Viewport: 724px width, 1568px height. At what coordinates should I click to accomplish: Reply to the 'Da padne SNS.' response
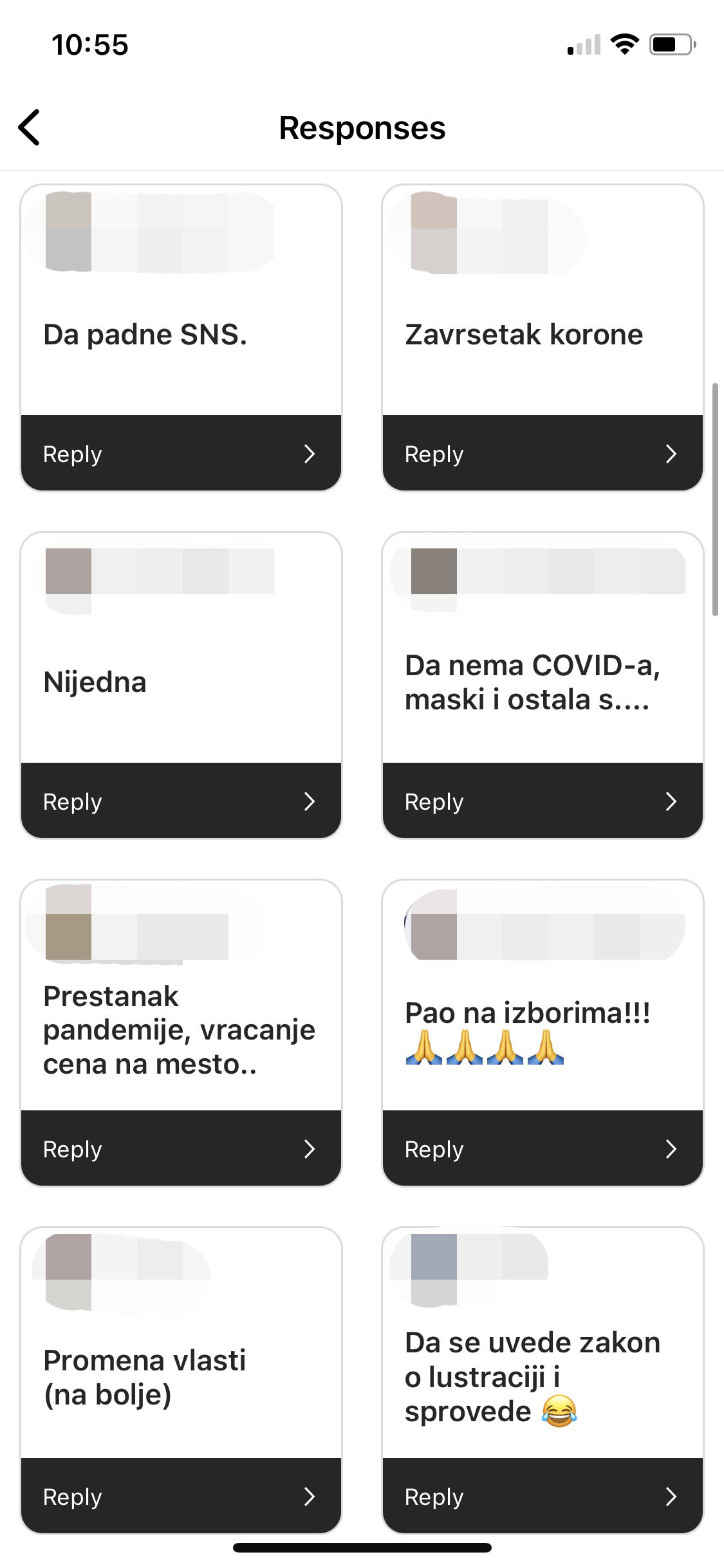[181, 454]
